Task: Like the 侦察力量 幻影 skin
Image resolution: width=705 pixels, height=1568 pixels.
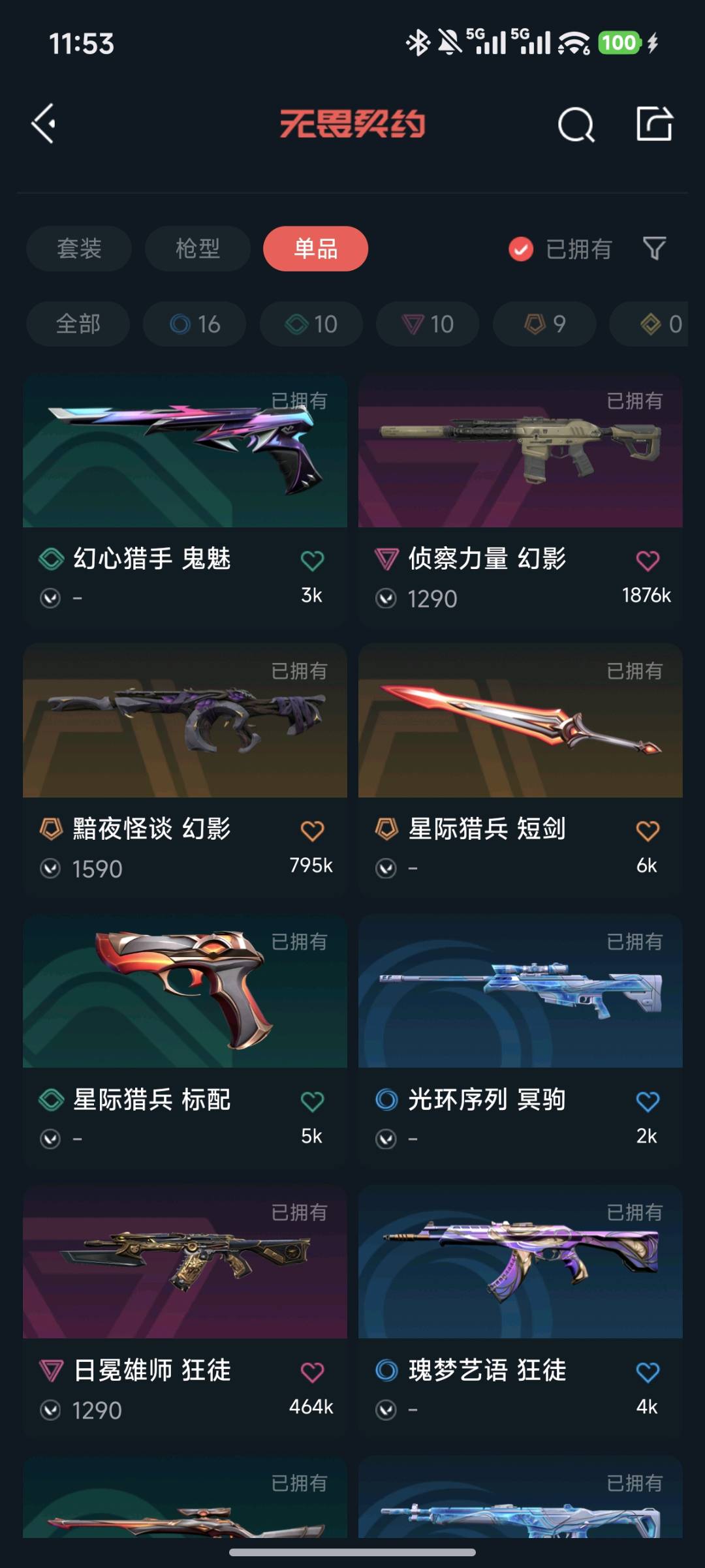Action: pyautogui.click(x=647, y=561)
